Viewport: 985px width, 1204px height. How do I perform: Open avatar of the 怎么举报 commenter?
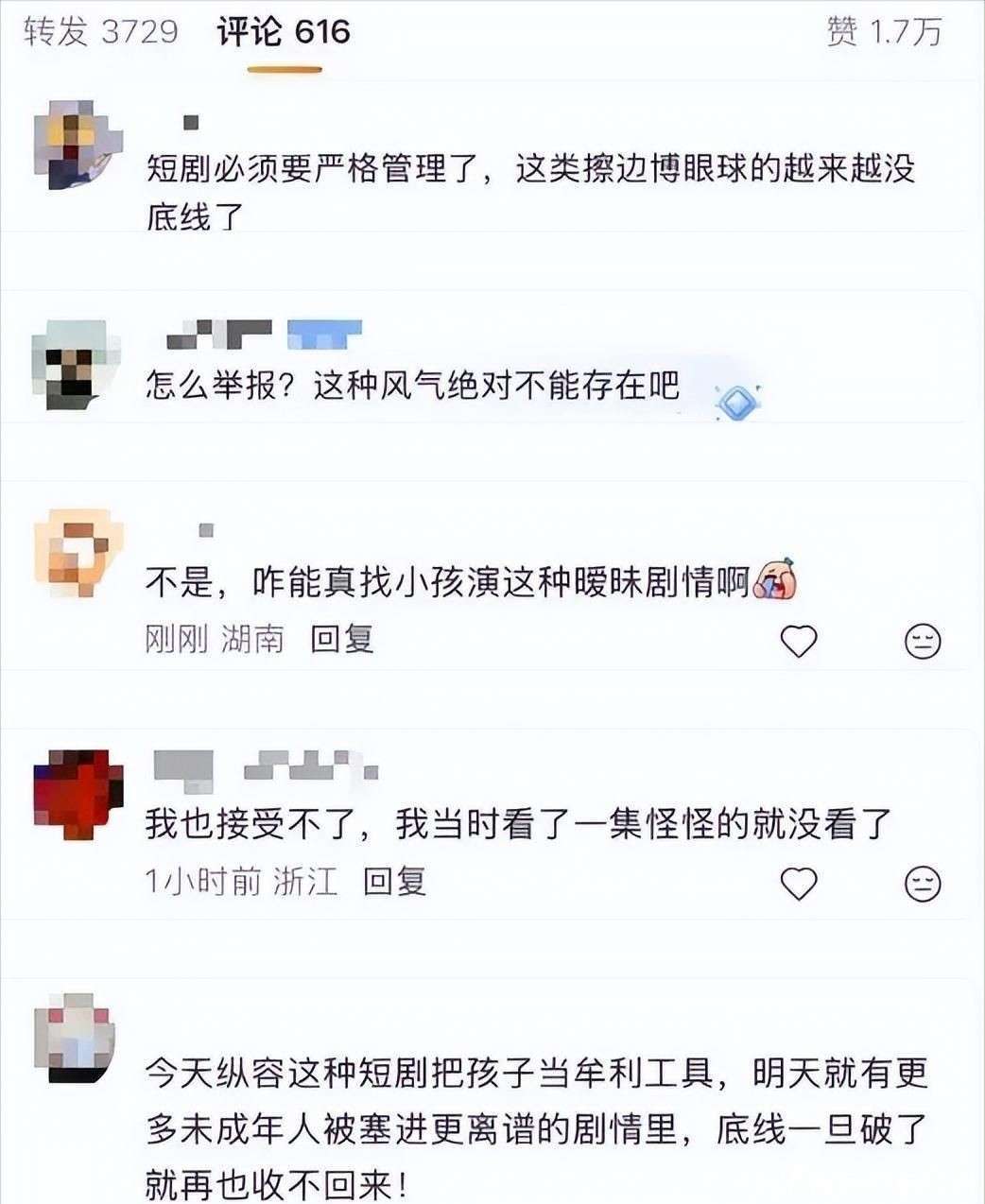point(76,363)
